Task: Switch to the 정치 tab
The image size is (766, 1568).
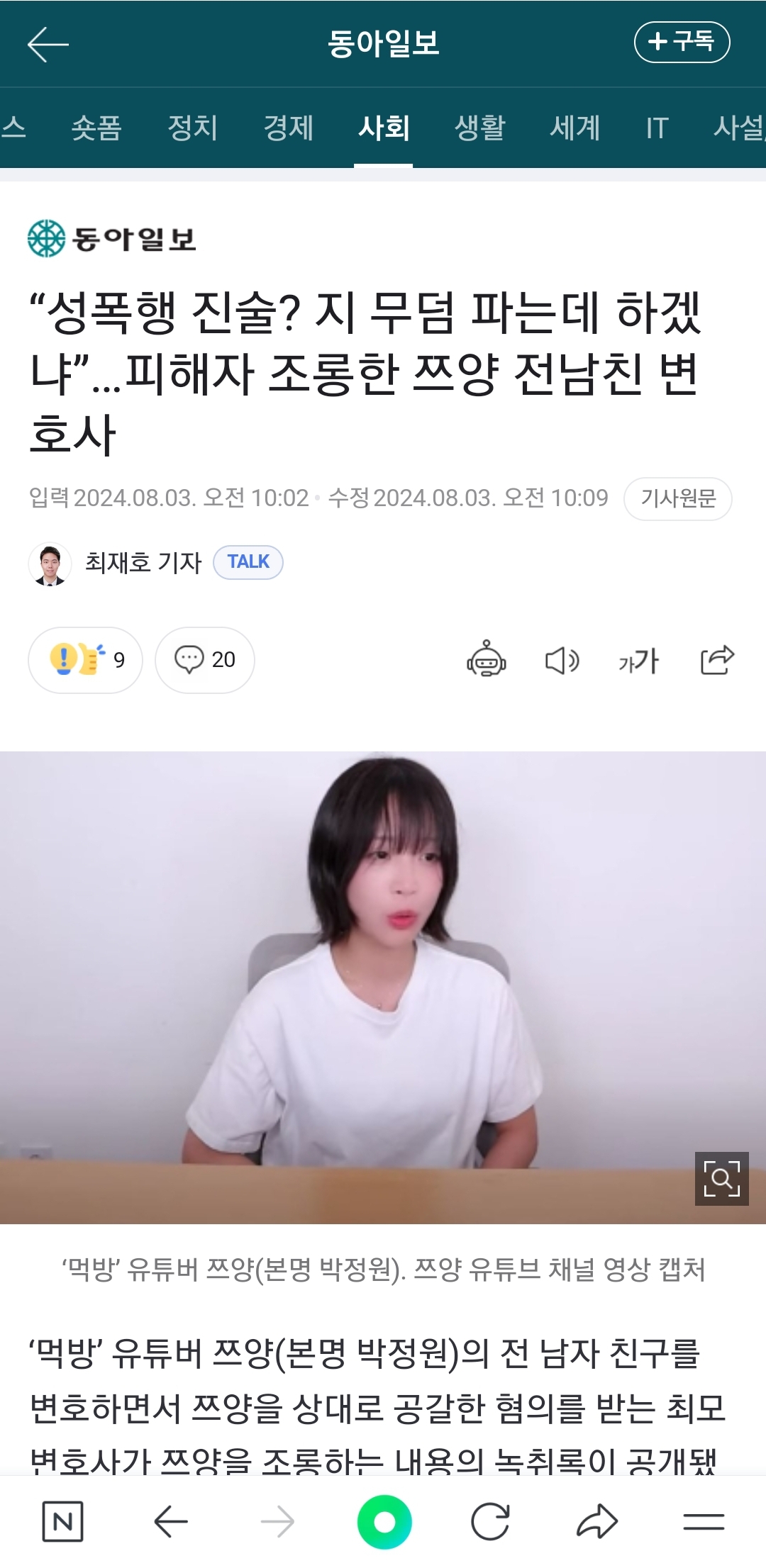Action: (192, 128)
